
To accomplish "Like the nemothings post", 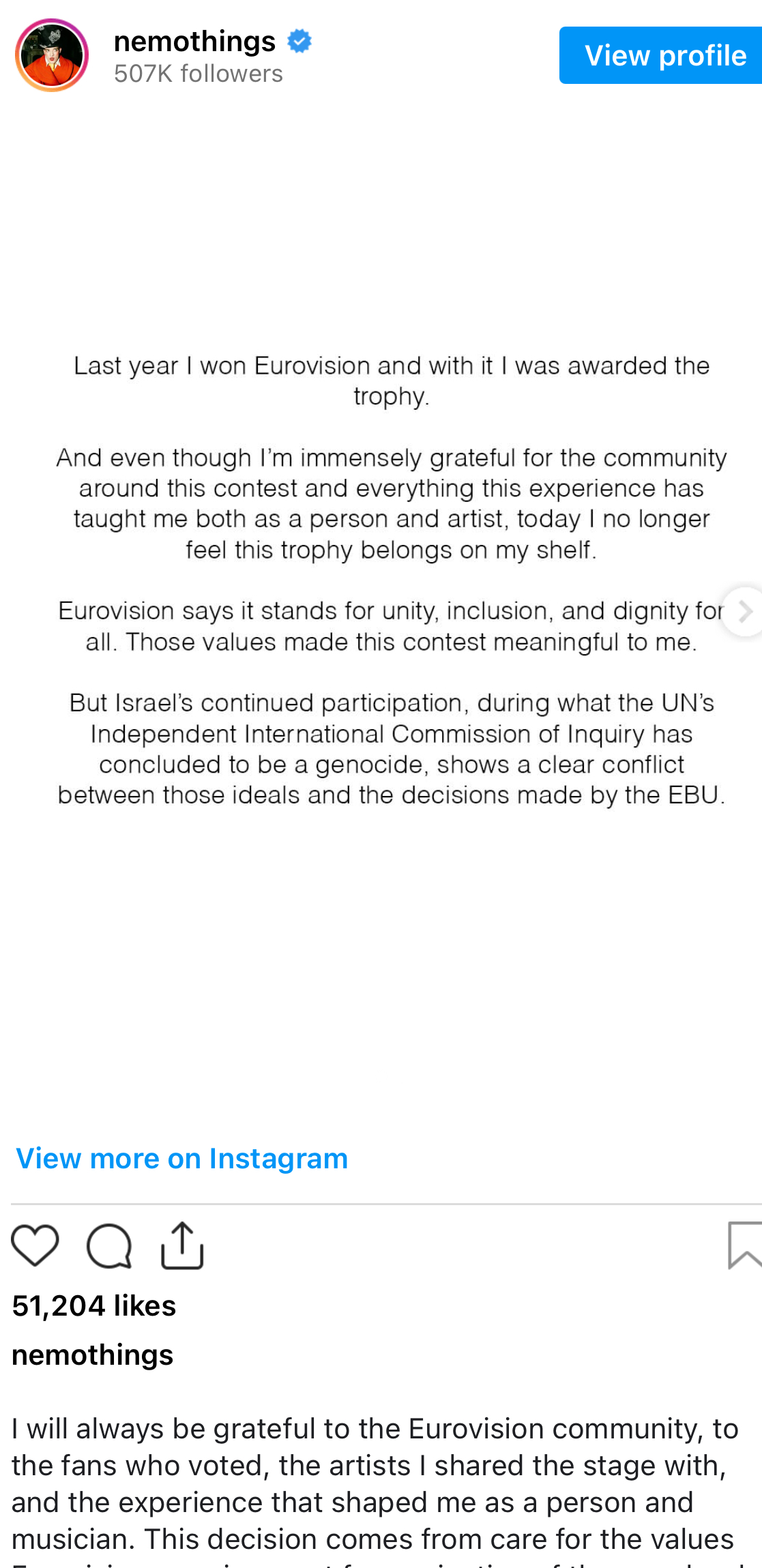I will click(x=35, y=1245).
